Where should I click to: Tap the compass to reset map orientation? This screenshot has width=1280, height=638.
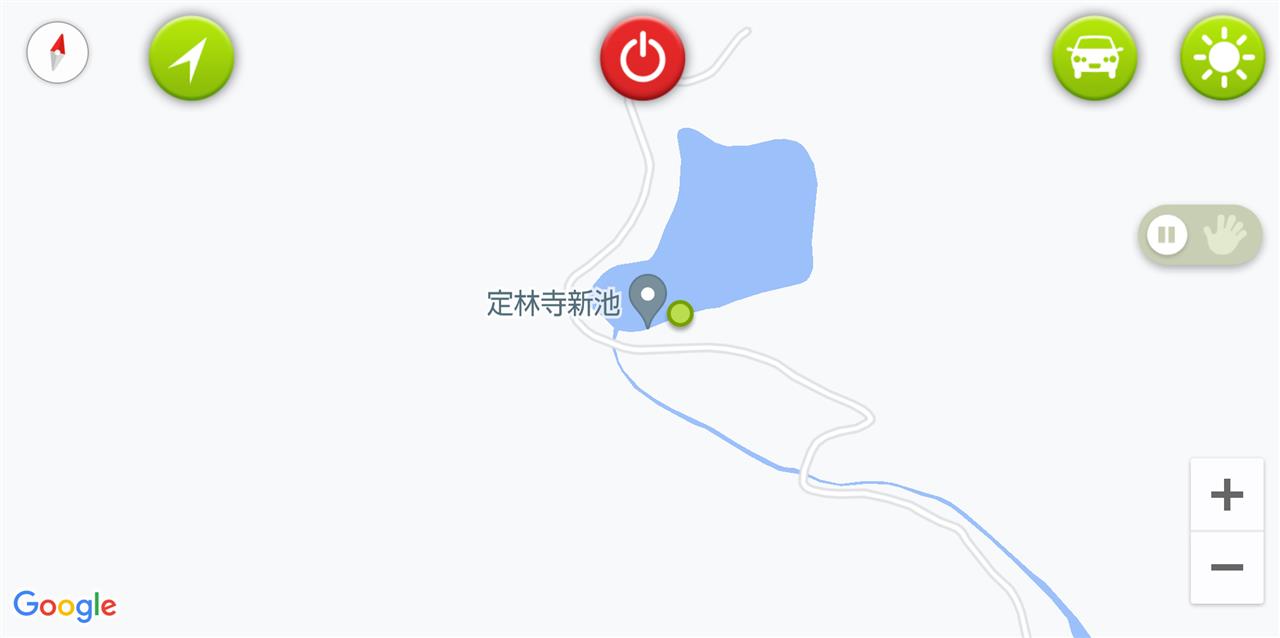tap(58, 53)
